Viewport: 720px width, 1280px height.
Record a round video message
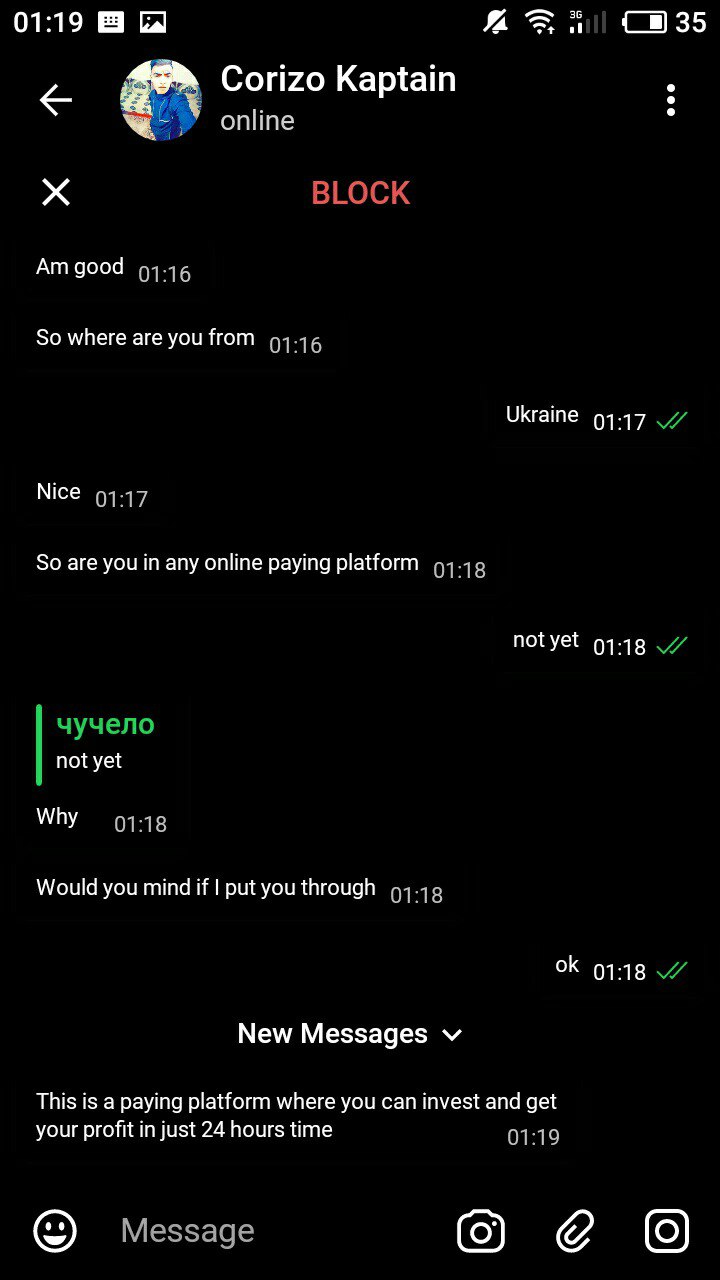pos(666,1230)
